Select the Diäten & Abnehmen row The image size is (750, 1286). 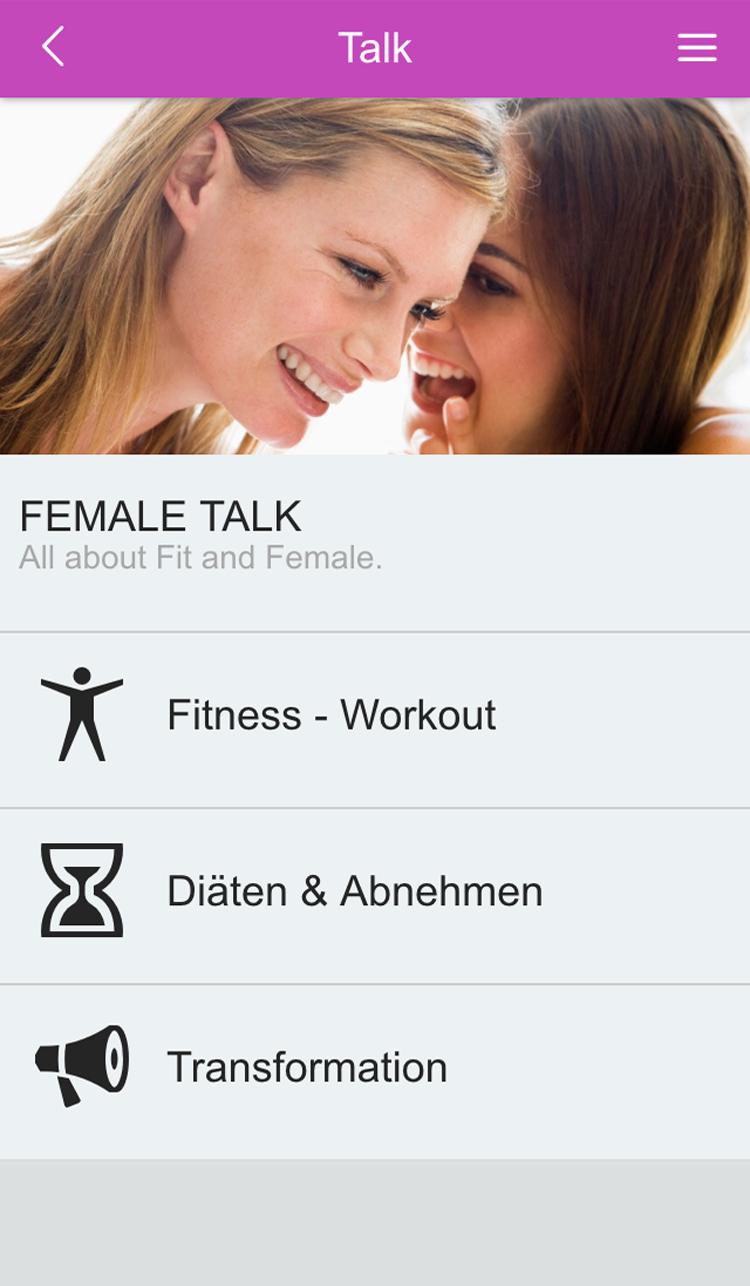pos(354,890)
